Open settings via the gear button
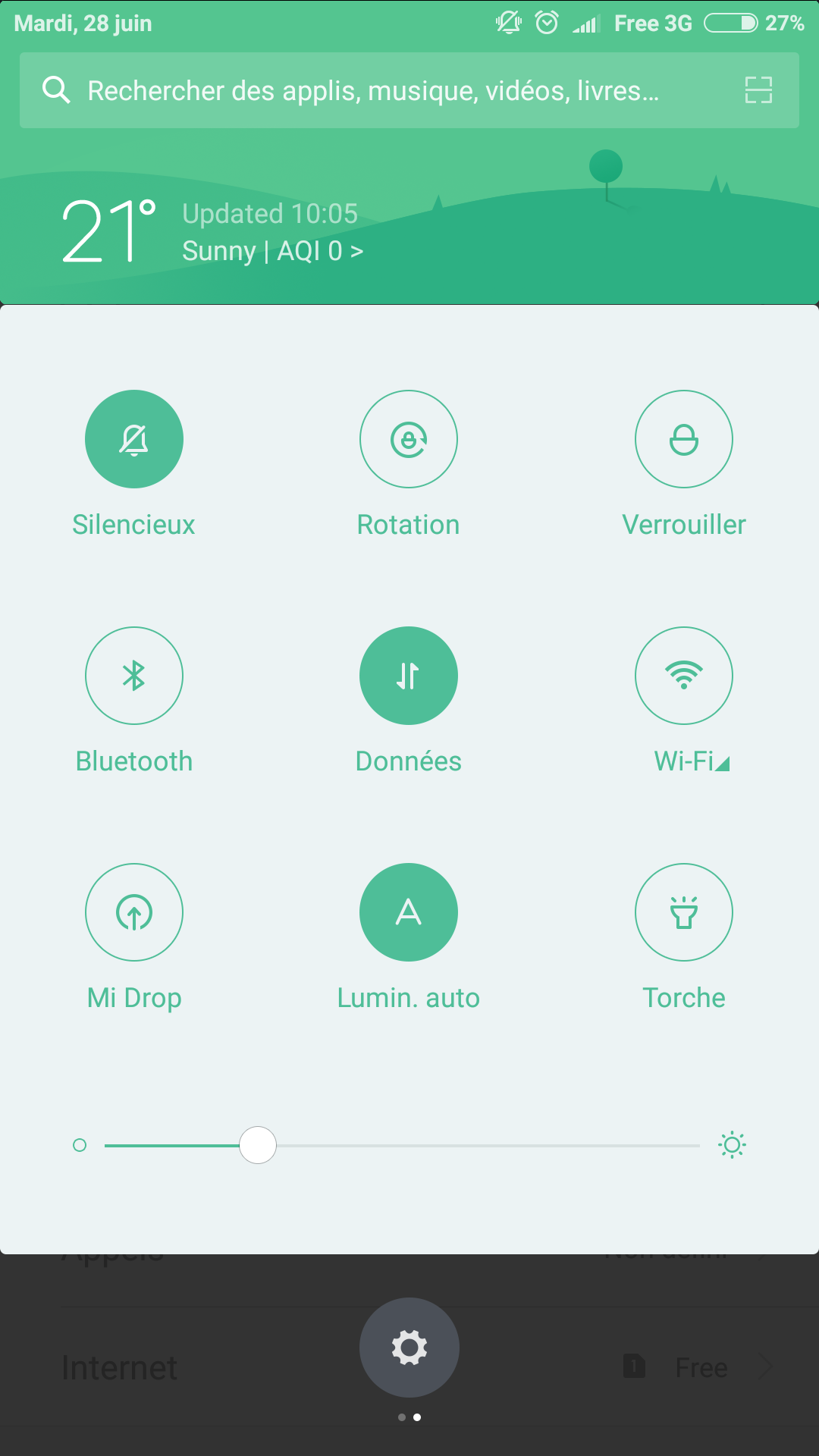This screenshot has width=819, height=1456. coord(409,1348)
